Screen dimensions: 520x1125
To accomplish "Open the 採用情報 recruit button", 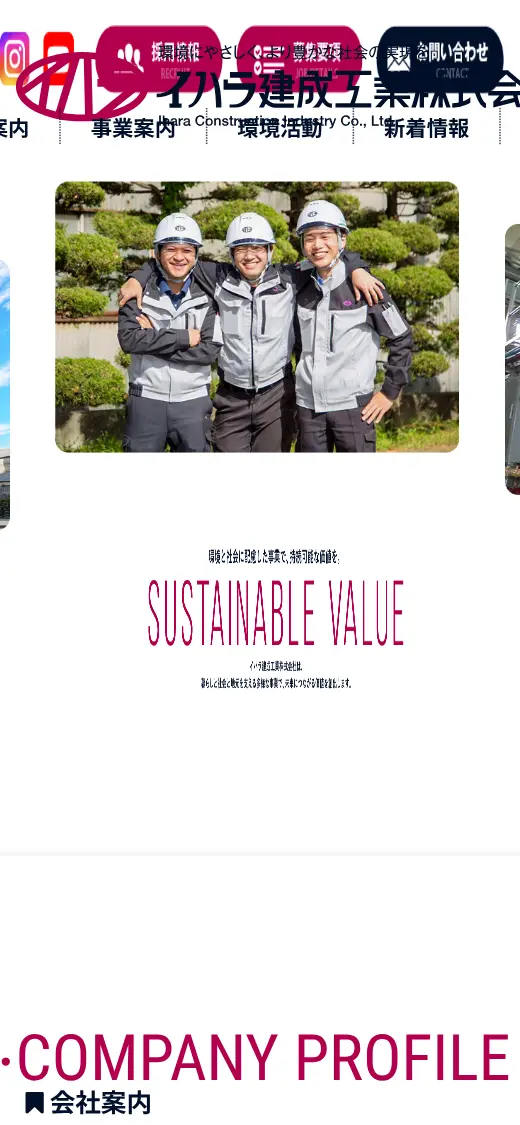I will 159,58.
